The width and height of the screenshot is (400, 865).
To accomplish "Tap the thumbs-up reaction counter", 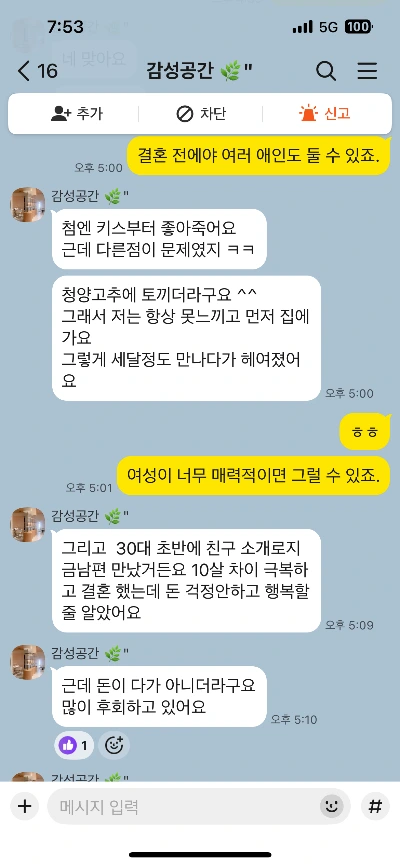I will point(73,746).
